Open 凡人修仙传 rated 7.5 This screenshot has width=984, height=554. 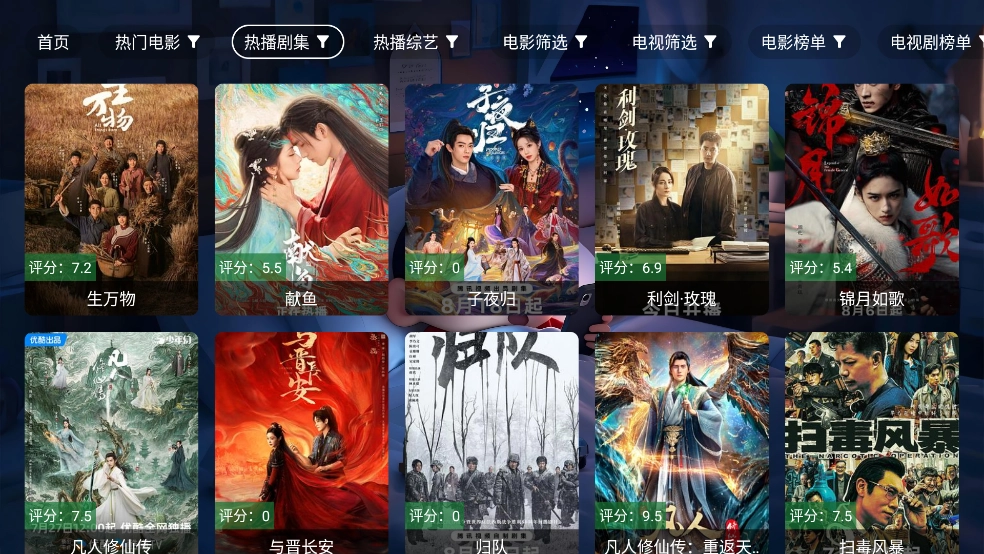[111, 440]
